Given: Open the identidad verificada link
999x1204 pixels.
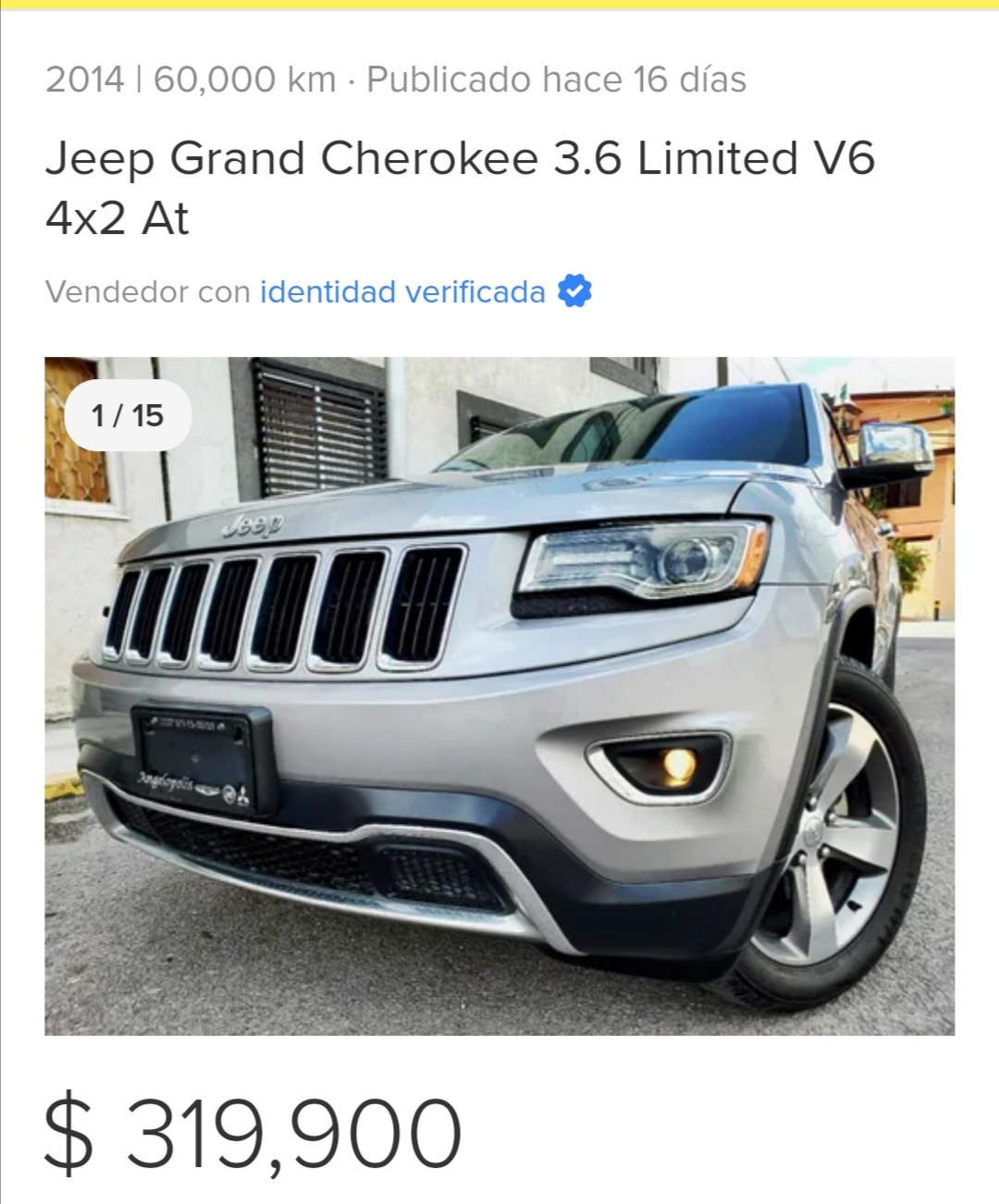Looking at the screenshot, I should click(402, 292).
